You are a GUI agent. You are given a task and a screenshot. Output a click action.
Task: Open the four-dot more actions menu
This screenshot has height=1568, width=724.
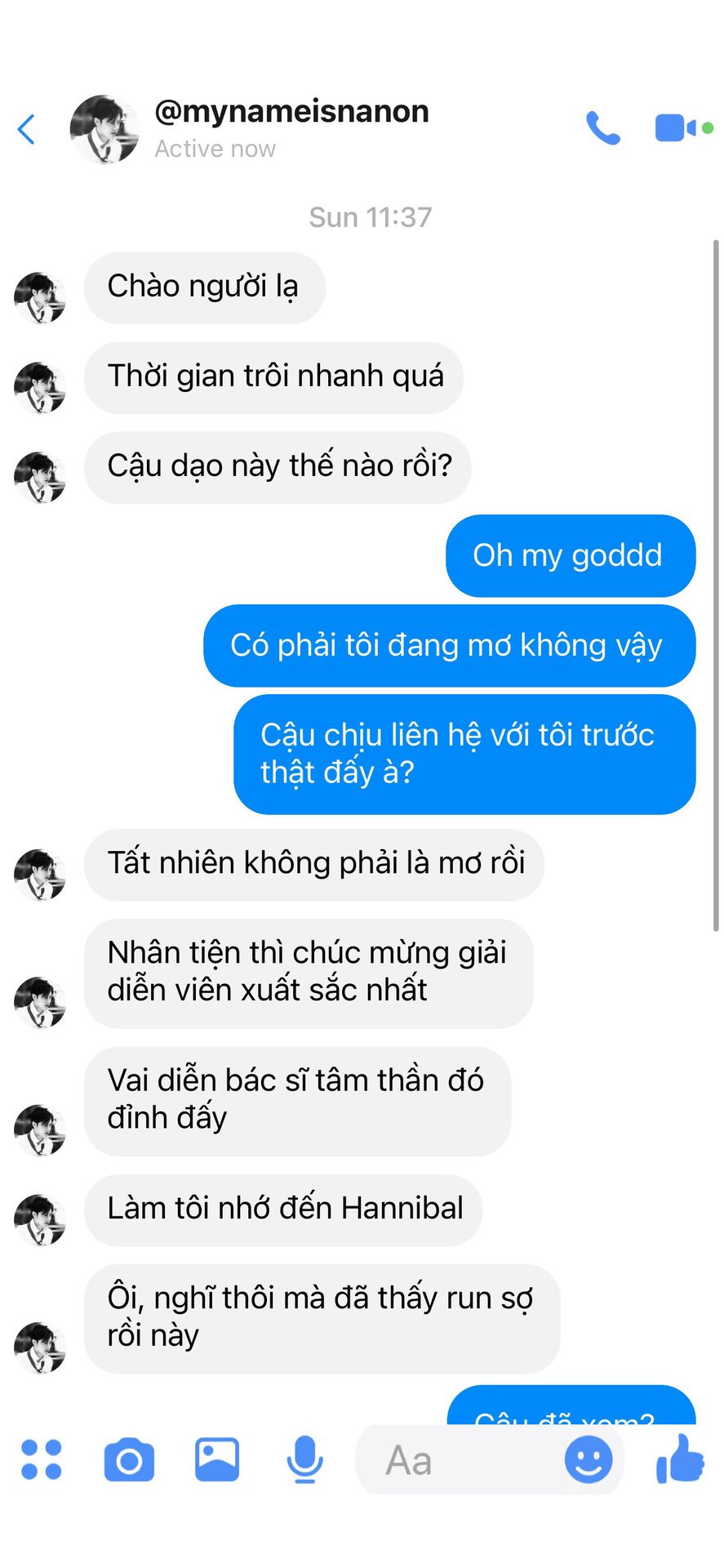42,1459
